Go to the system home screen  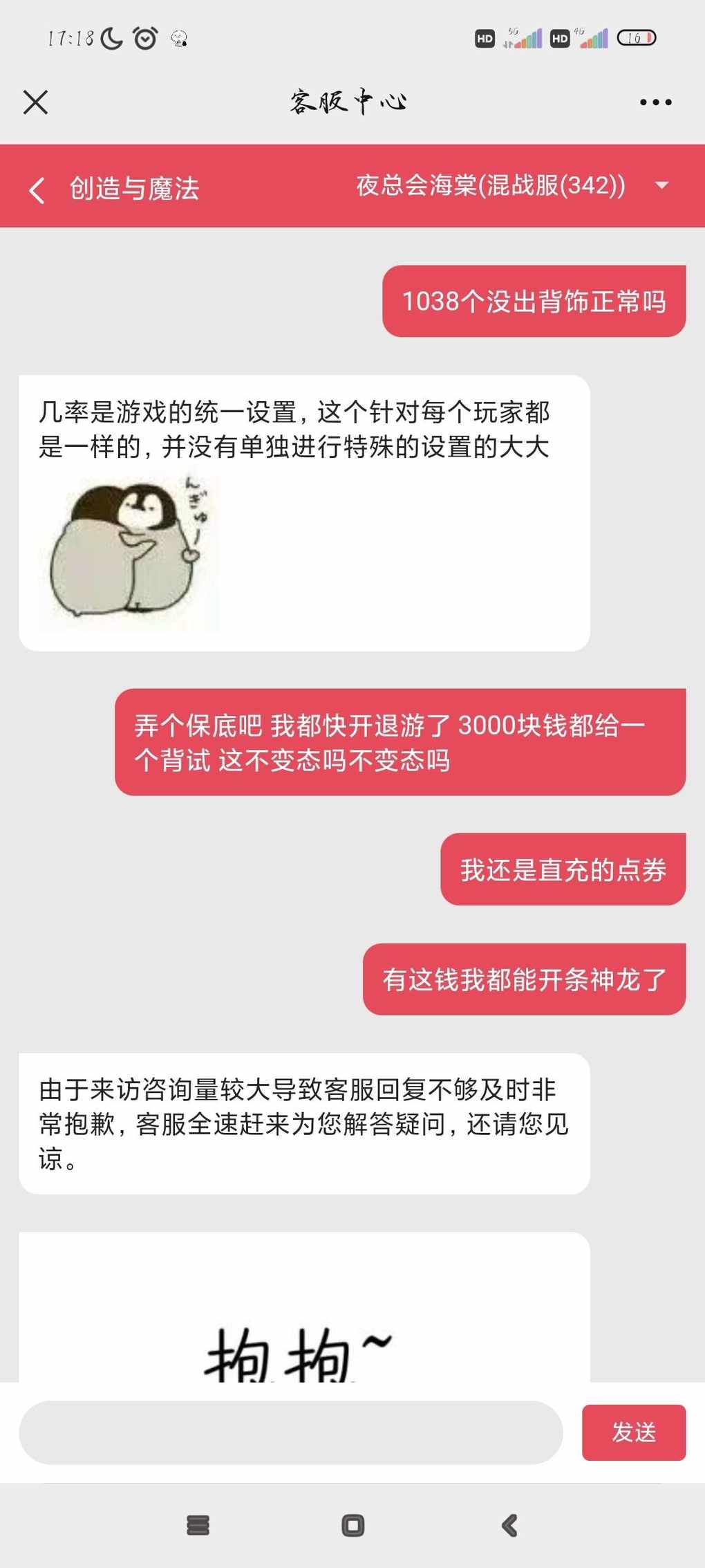point(352,1525)
